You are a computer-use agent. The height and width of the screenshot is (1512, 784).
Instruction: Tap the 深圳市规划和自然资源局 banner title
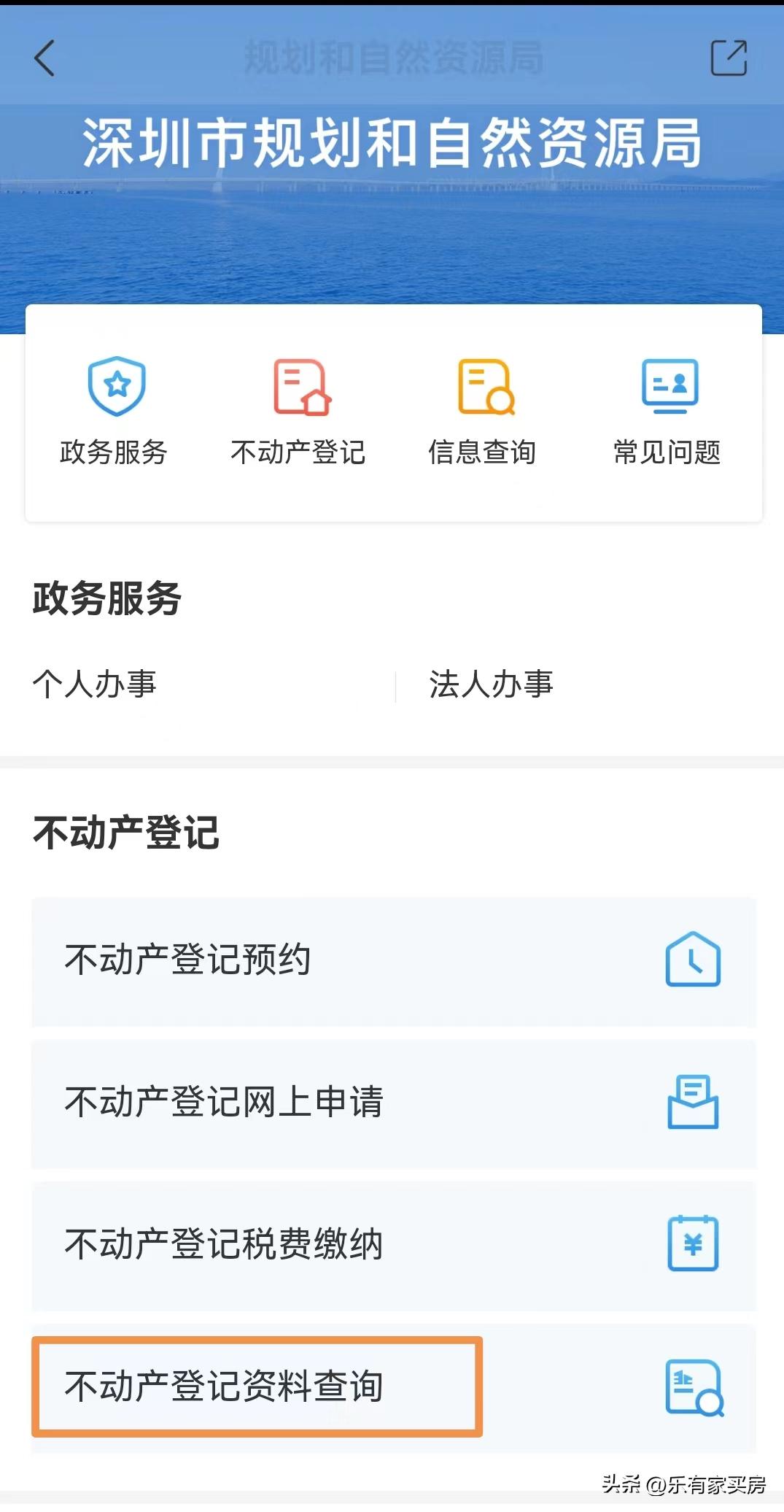[x=392, y=144]
